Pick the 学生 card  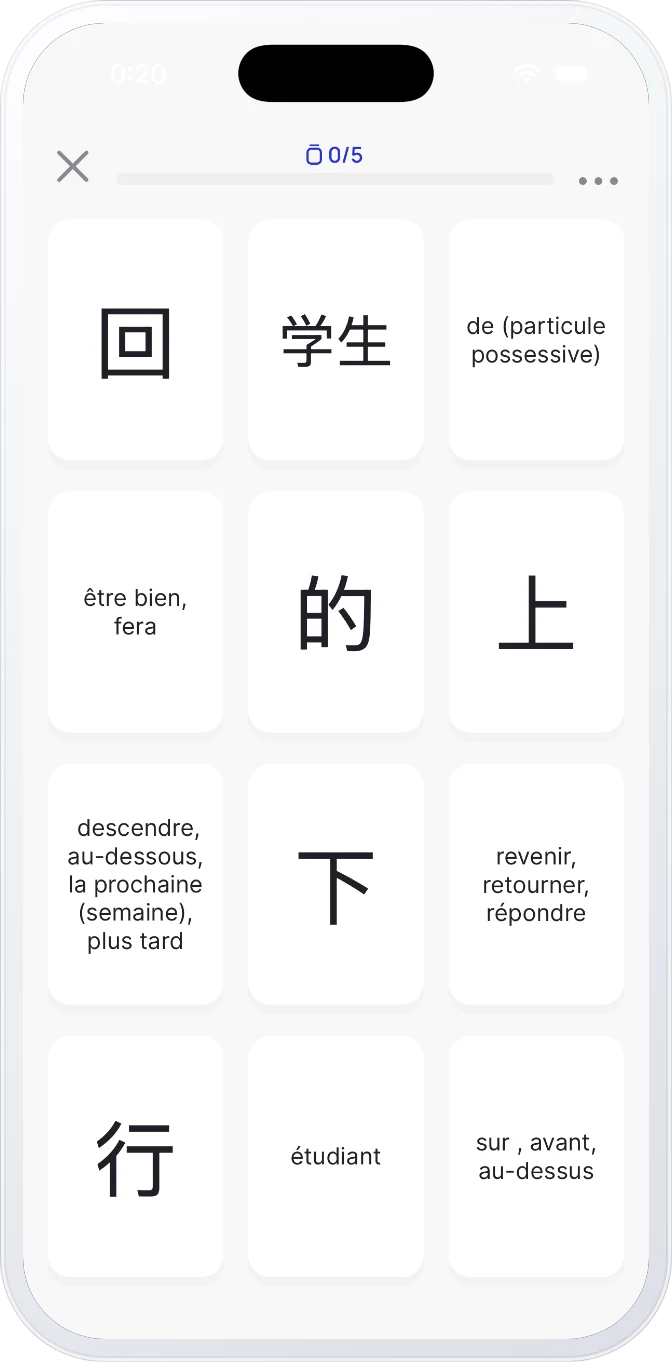[x=336, y=340]
